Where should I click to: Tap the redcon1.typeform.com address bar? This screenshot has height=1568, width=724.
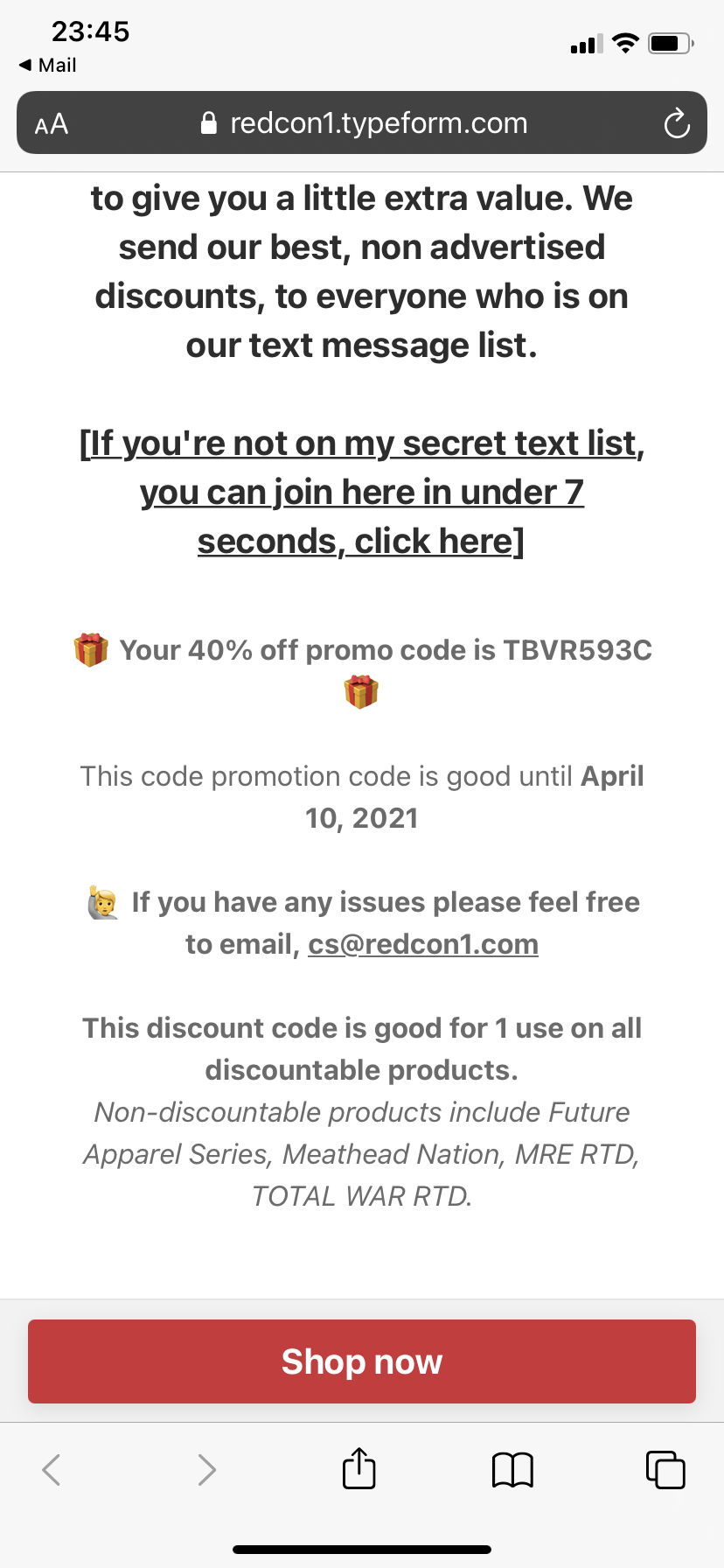[362, 122]
